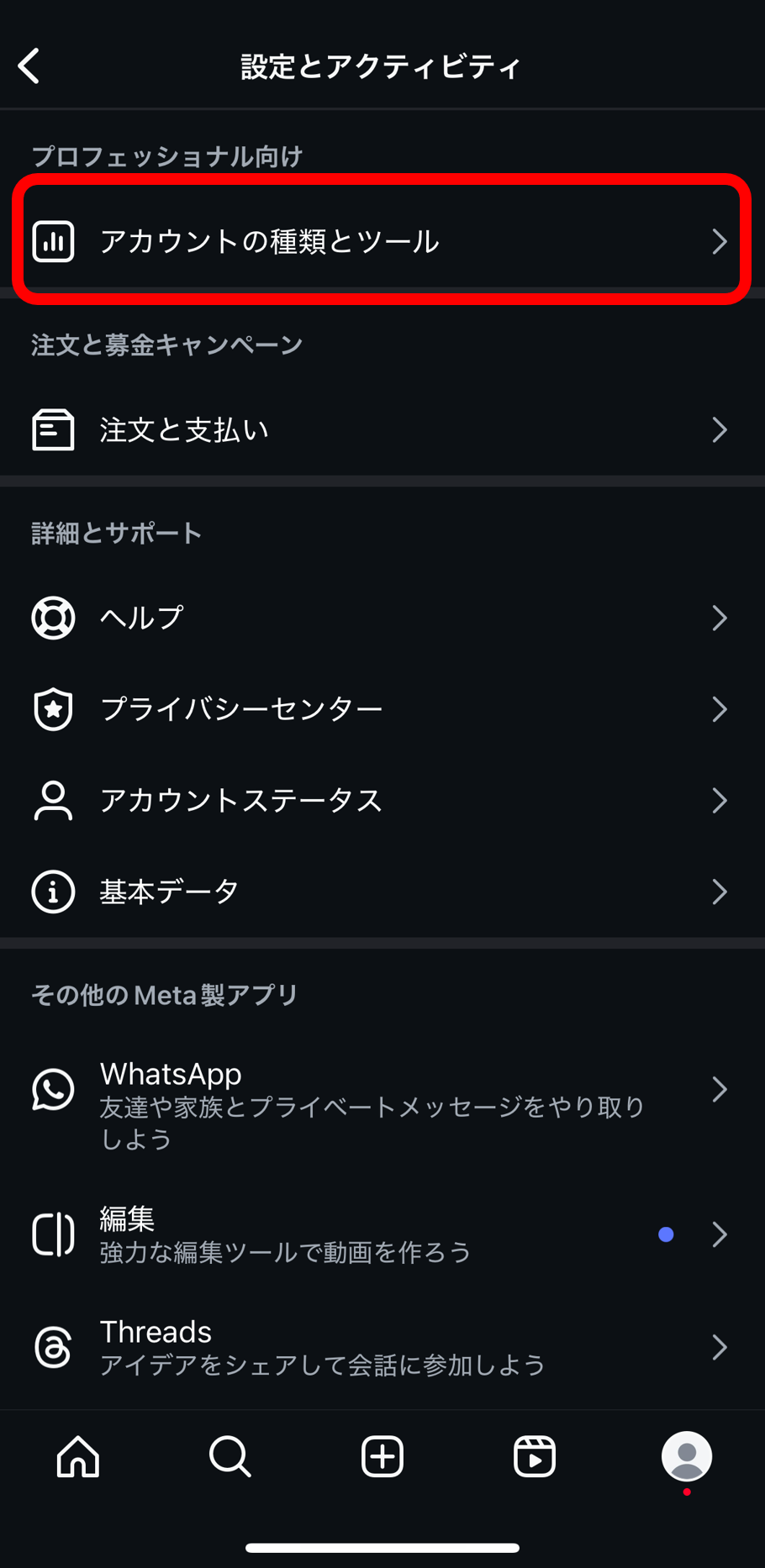The image size is (765, 1568).
Task: Open プライバシーセンター
Action: pos(382,709)
